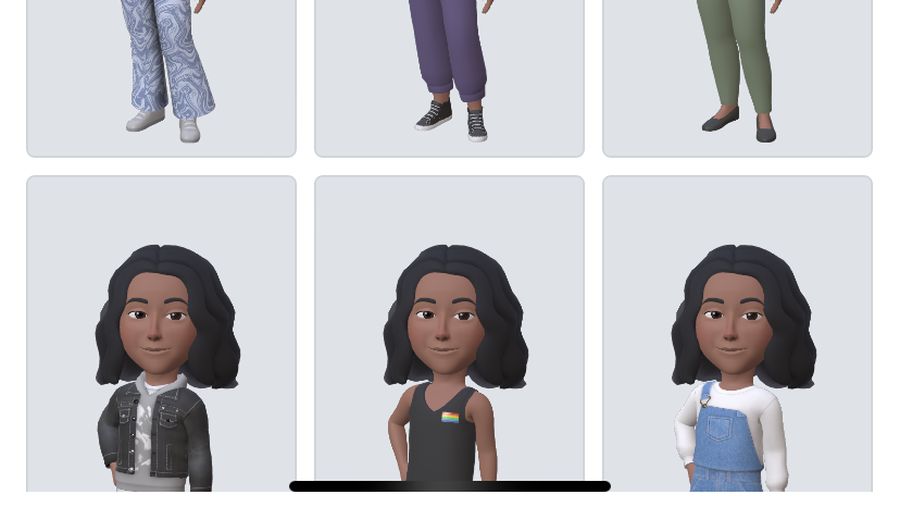Choose the black tank top with rainbow flag
The image size is (900, 507).
(x=449, y=340)
